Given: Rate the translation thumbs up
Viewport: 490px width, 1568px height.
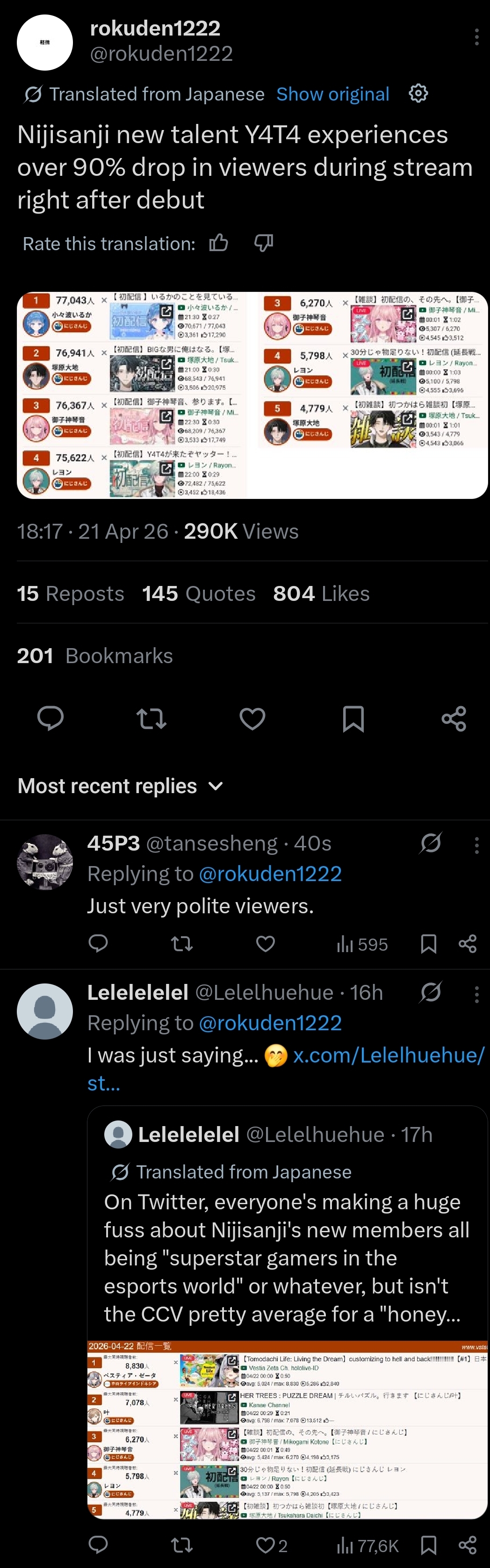Looking at the screenshot, I should pos(218,244).
